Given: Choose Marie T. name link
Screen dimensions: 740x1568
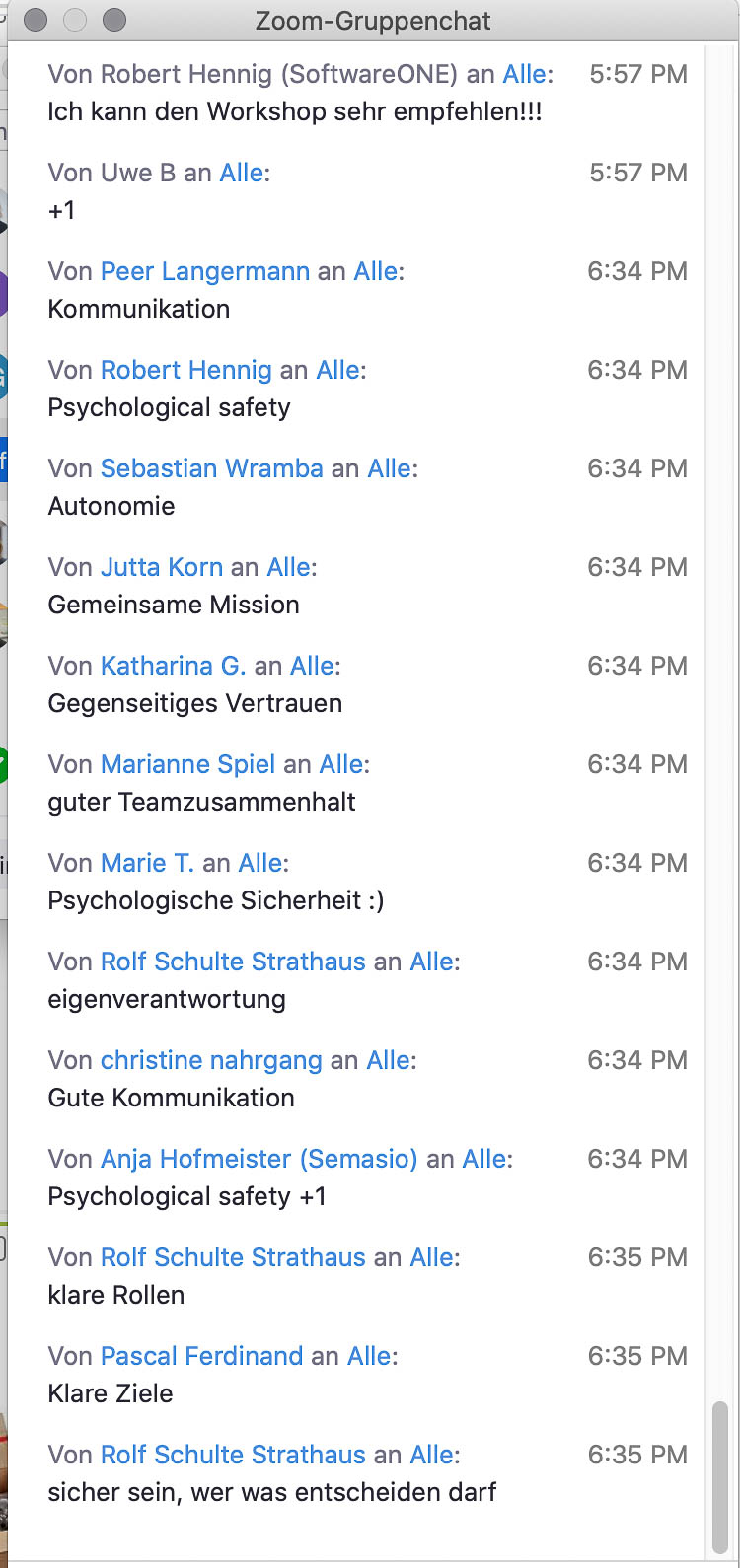Looking at the screenshot, I should [148, 863].
